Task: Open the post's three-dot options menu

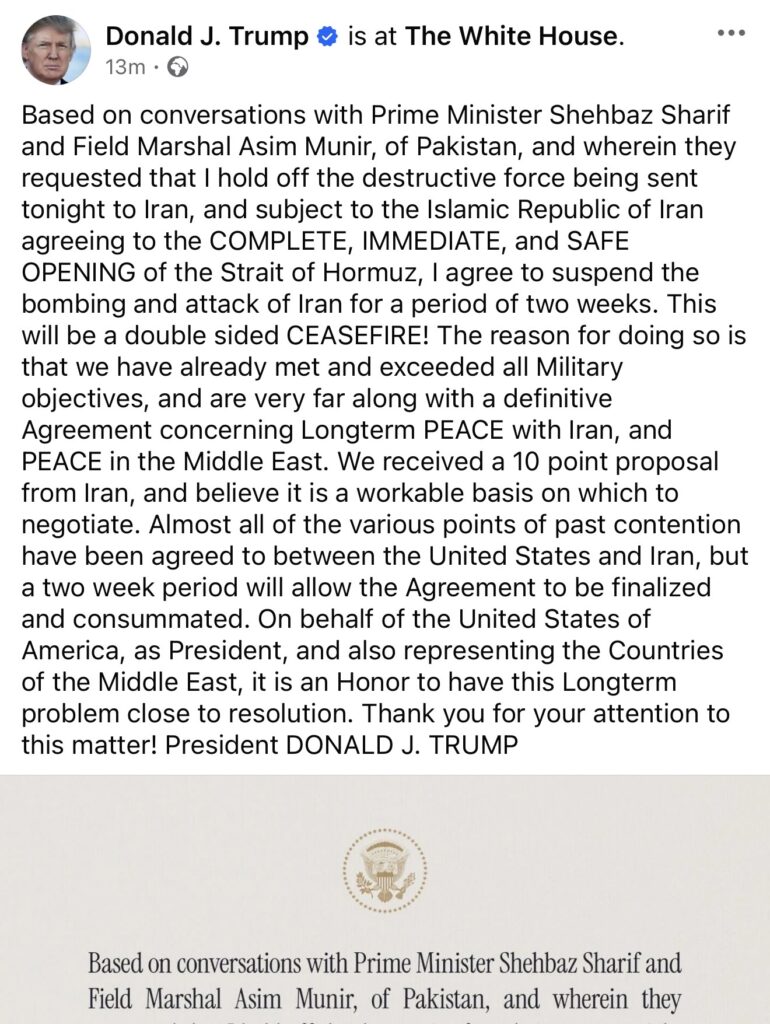Action: point(731,33)
